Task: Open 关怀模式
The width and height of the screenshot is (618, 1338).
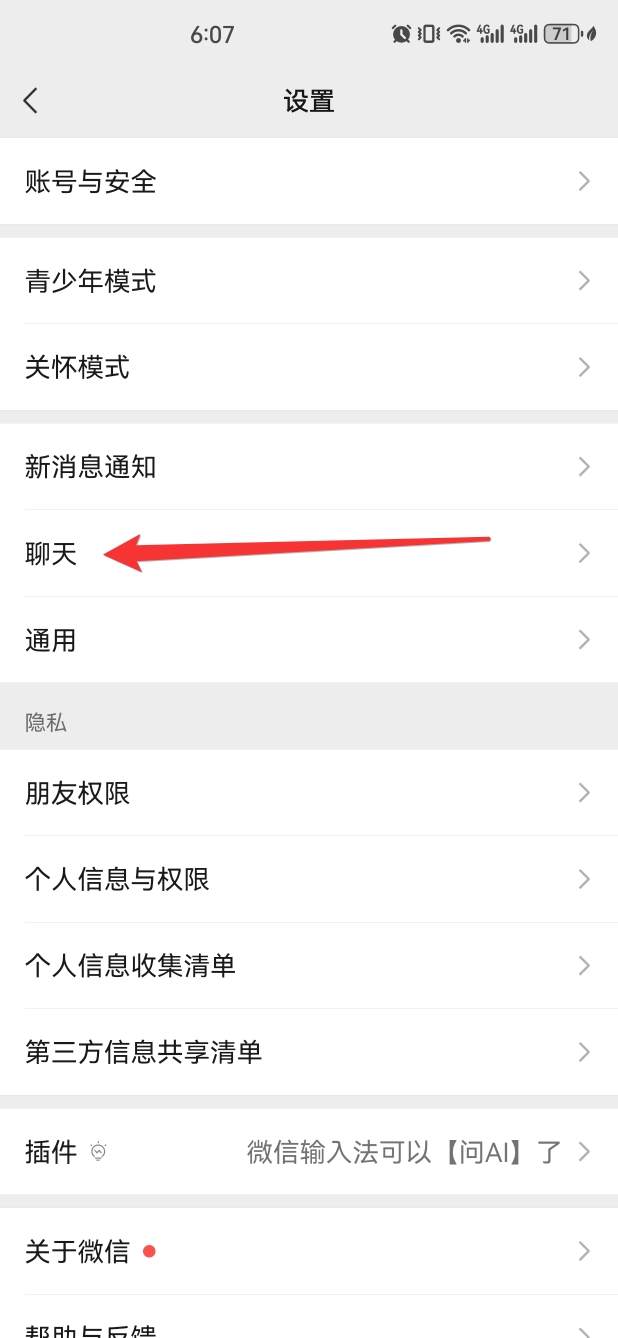Action: tap(309, 367)
